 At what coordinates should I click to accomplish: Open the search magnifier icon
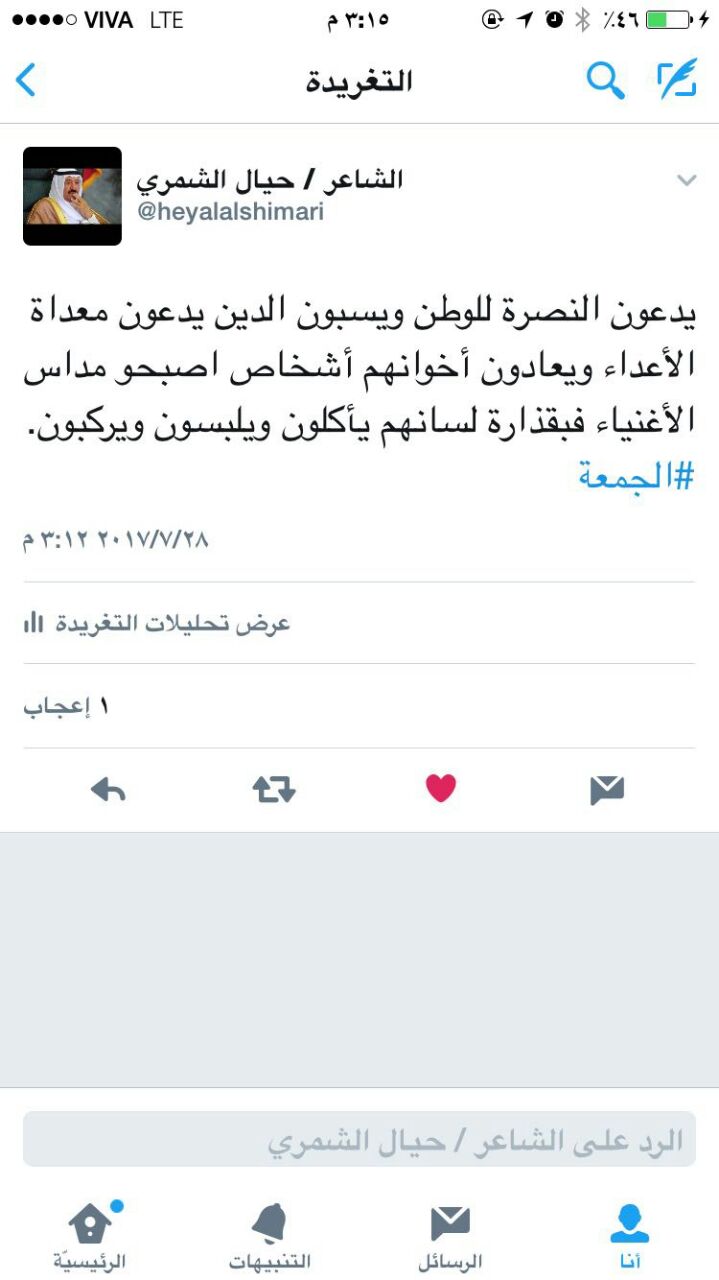tap(605, 80)
